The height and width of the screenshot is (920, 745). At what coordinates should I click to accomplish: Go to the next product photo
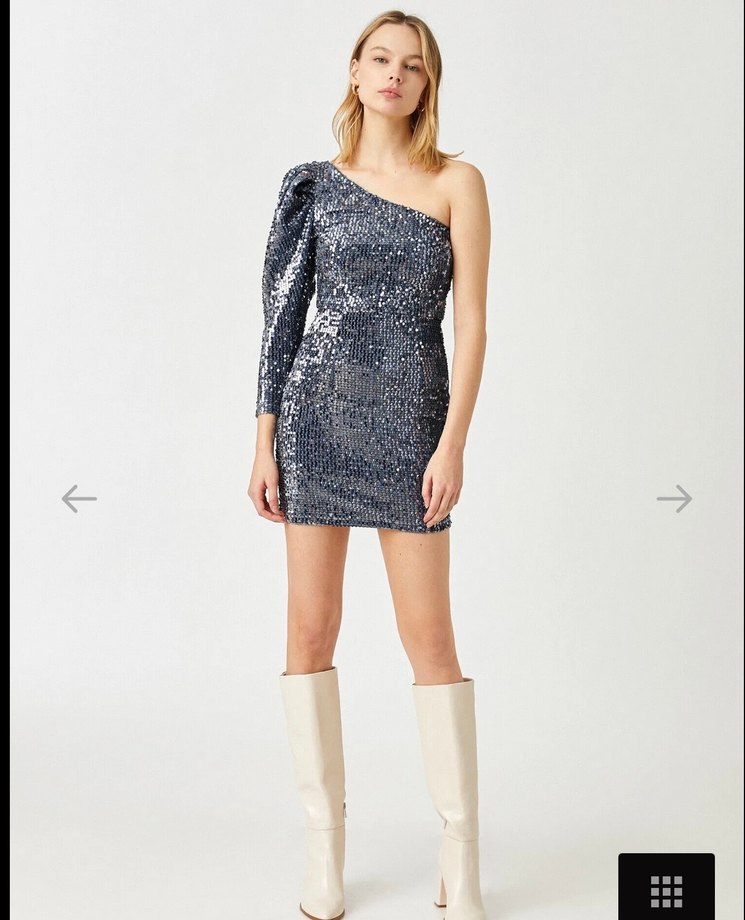[674, 498]
